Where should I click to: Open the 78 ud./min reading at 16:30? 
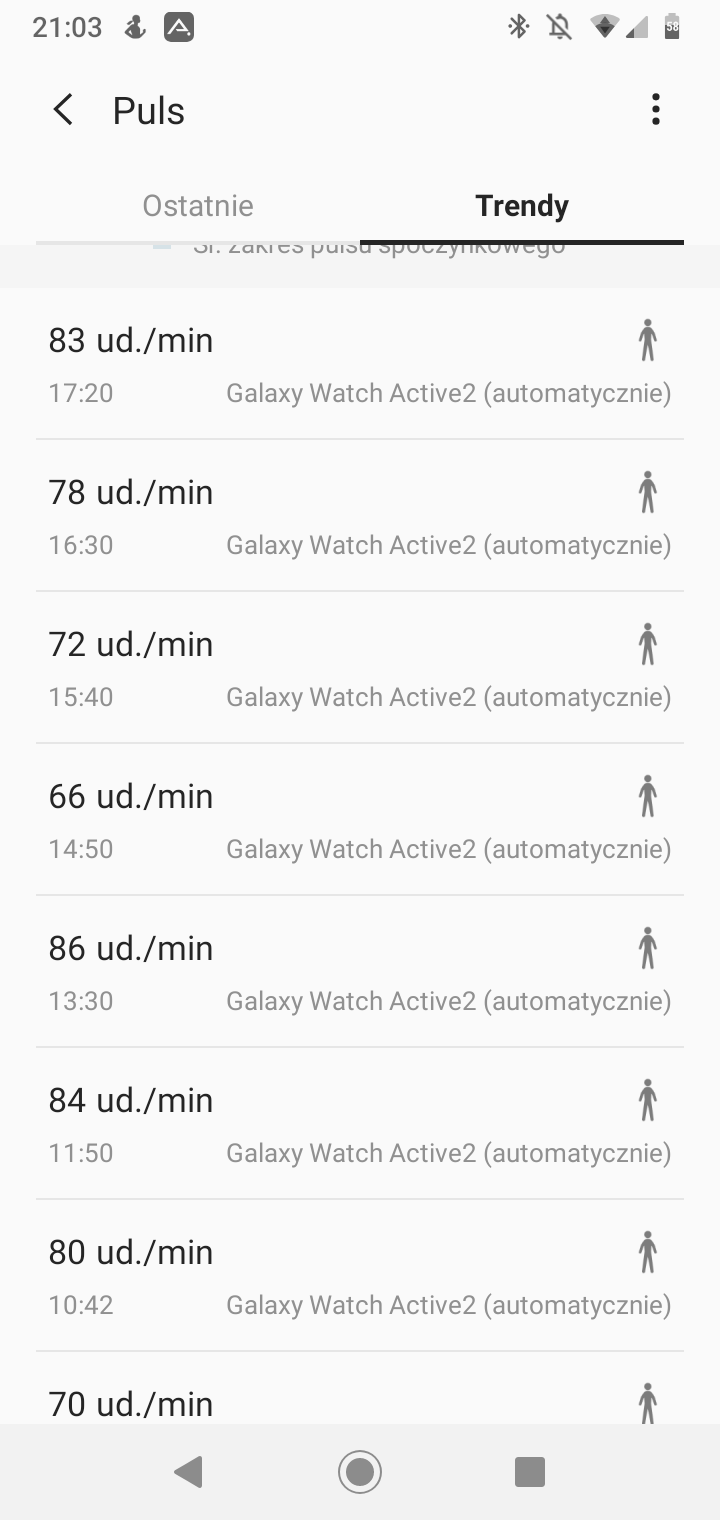[360, 516]
